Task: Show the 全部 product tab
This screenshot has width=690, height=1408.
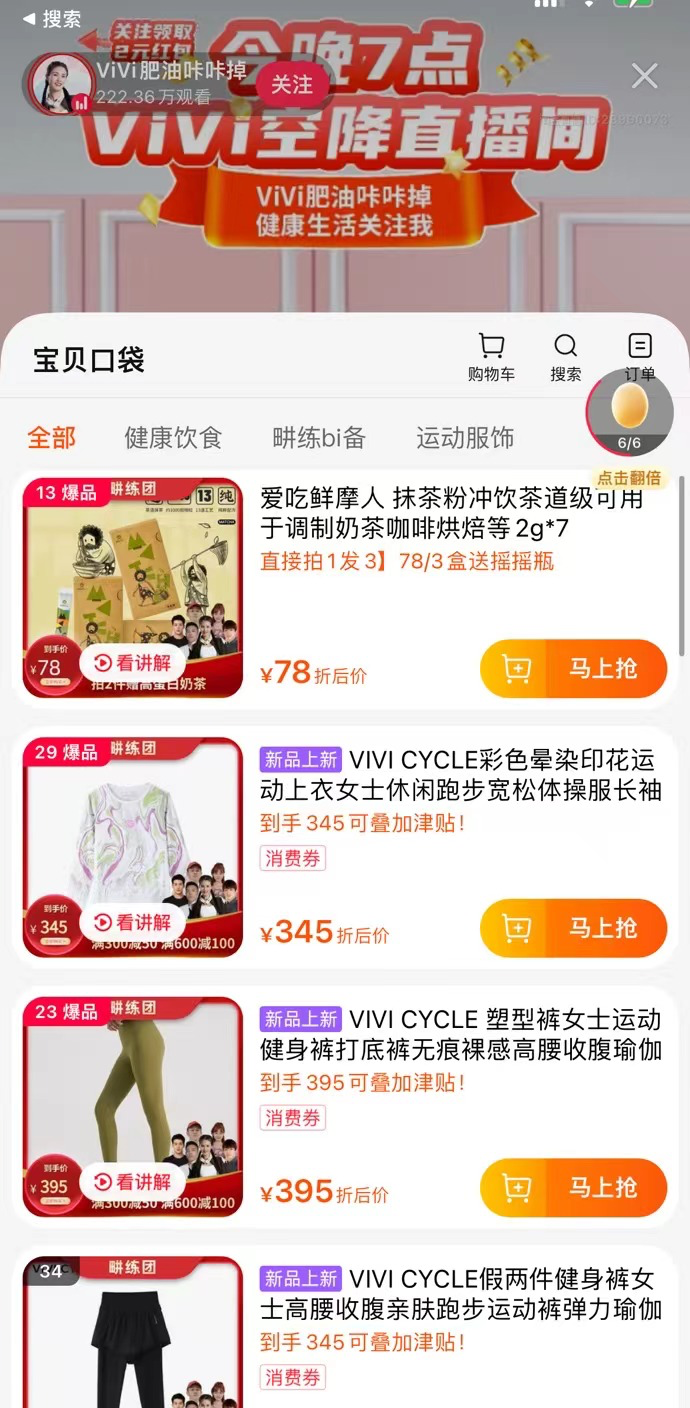Action: click(51, 437)
